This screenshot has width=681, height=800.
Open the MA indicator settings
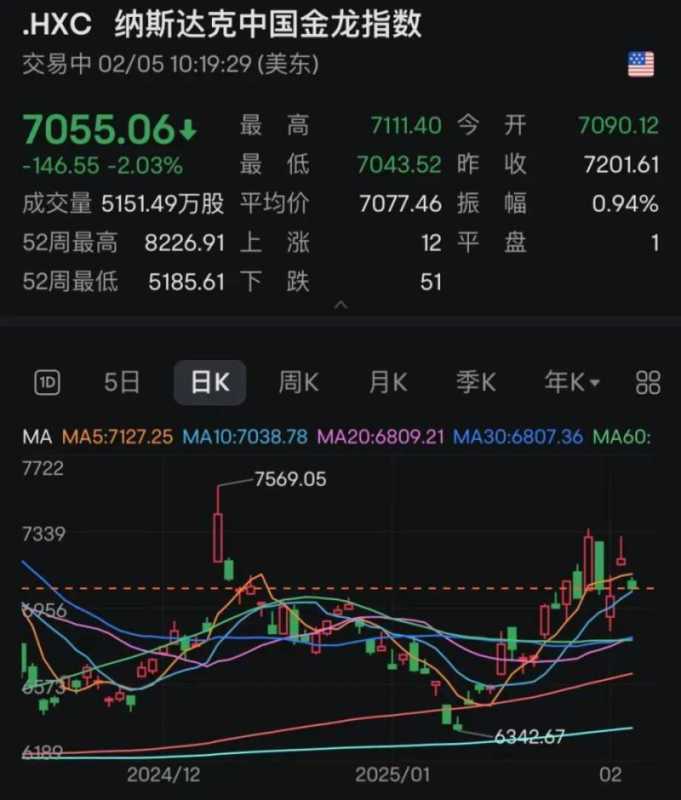(x=36, y=437)
